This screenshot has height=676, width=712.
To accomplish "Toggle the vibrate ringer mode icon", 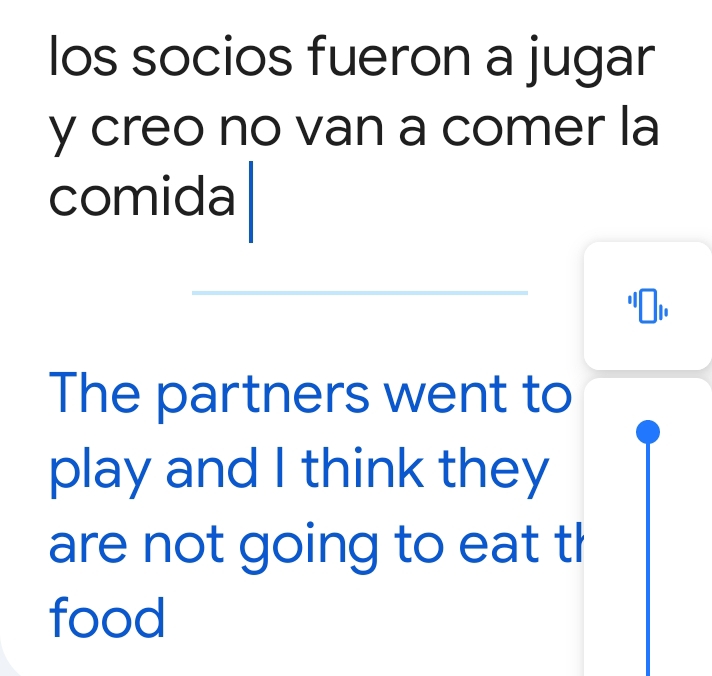I will point(647,305).
